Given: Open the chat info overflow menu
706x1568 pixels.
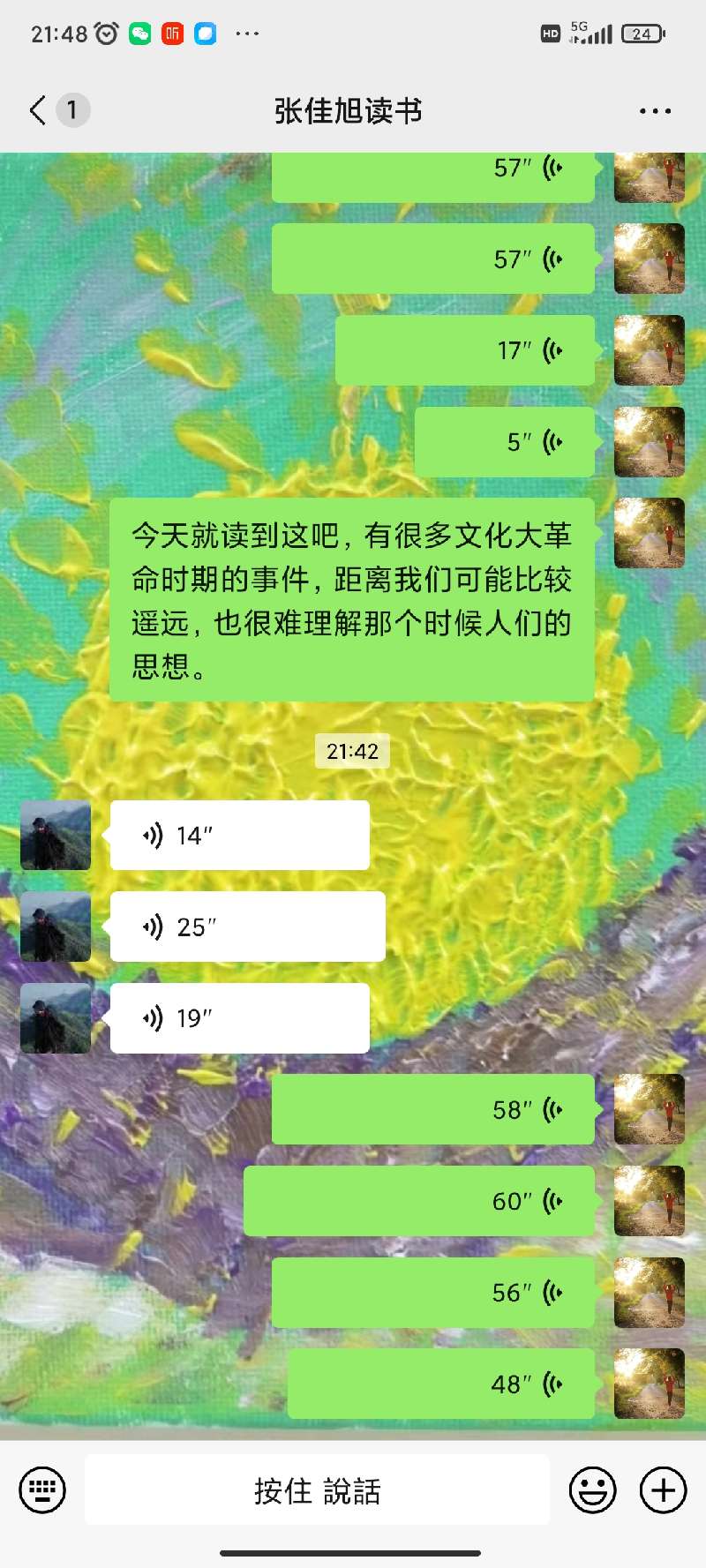Looking at the screenshot, I should [655, 111].
